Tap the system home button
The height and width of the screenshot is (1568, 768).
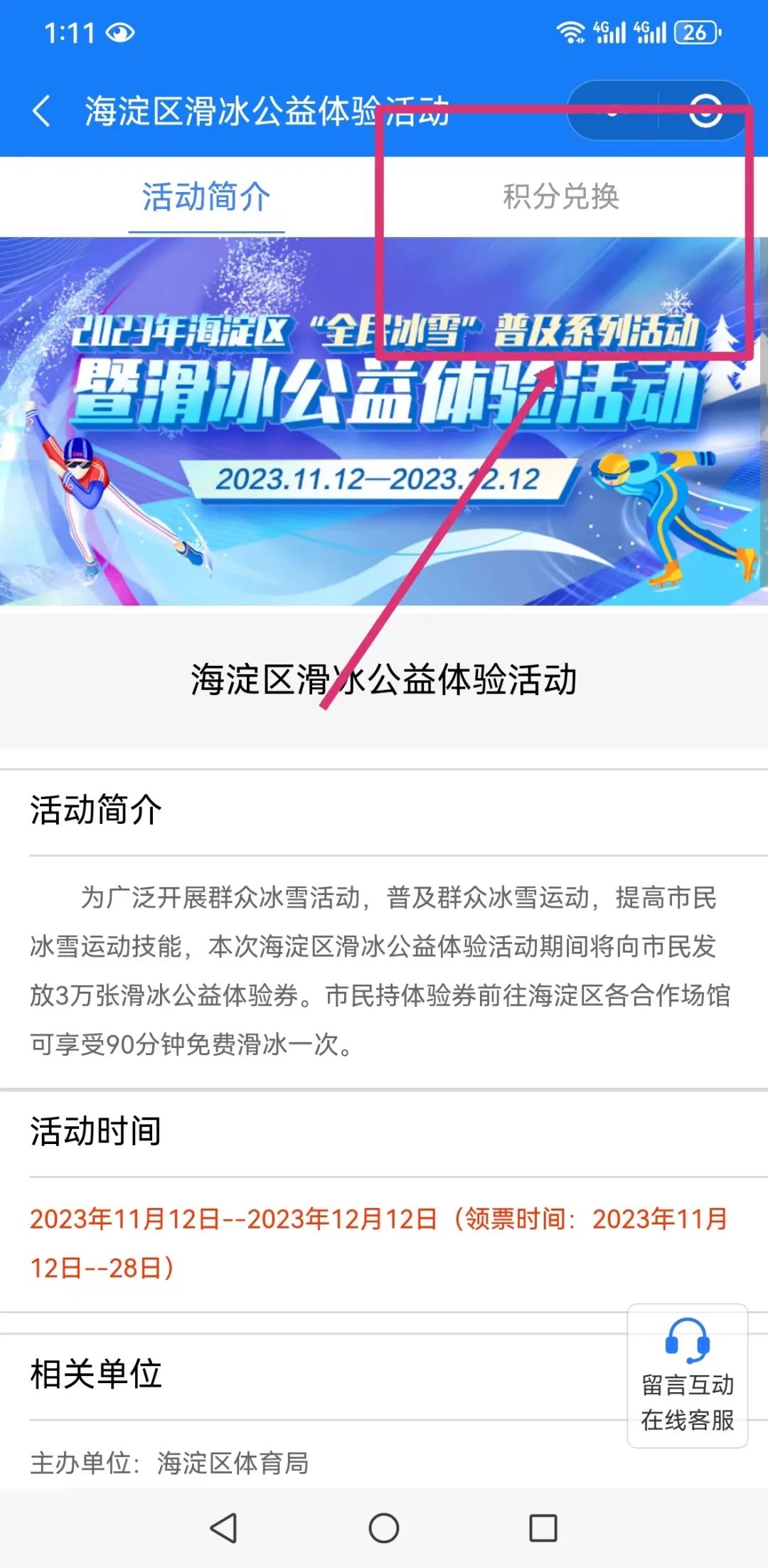tap(384, 1527)
